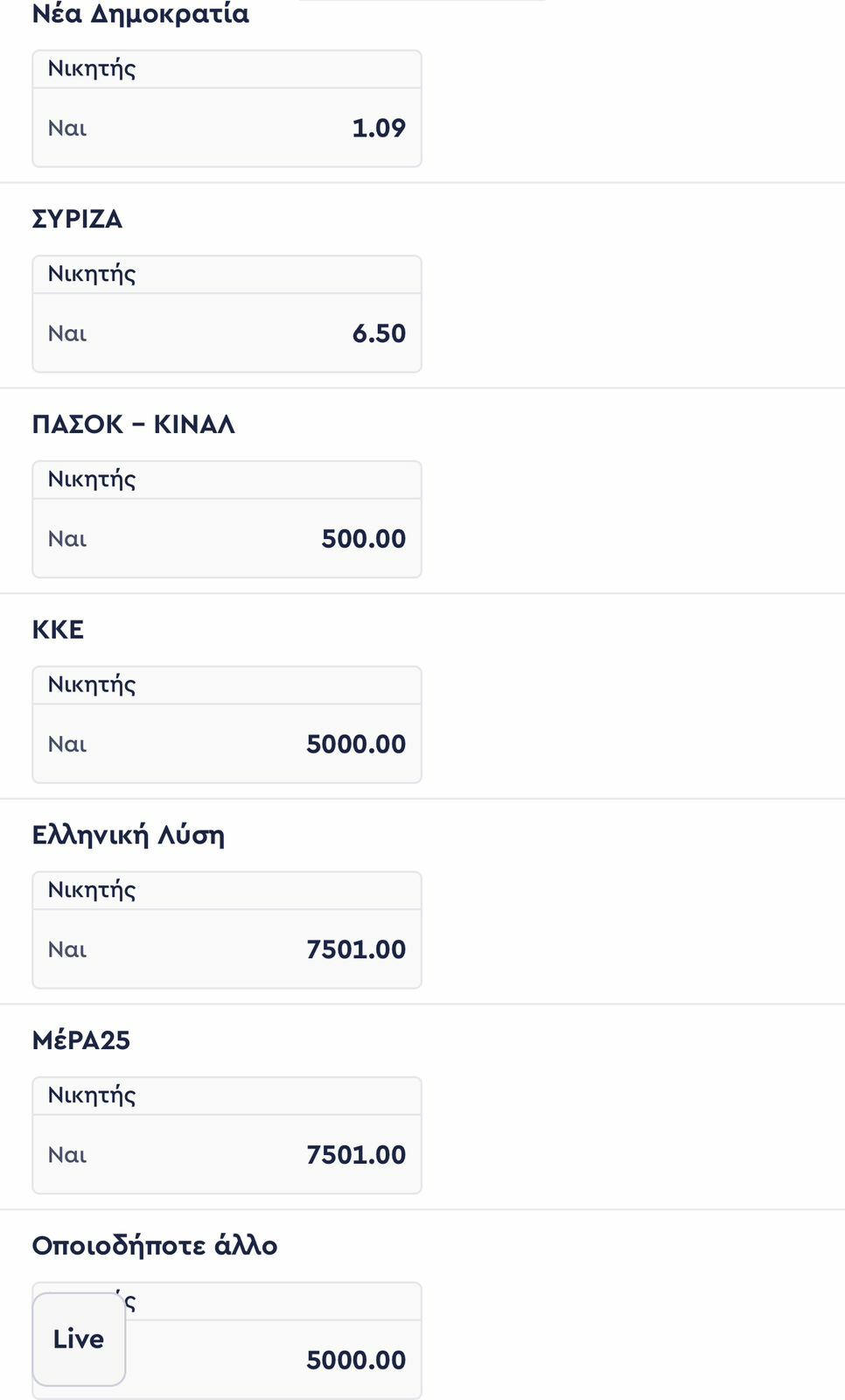Pick the 6.50 odds for ΣΥΡΙΖΑ
845x1400 pixels.
227,333
